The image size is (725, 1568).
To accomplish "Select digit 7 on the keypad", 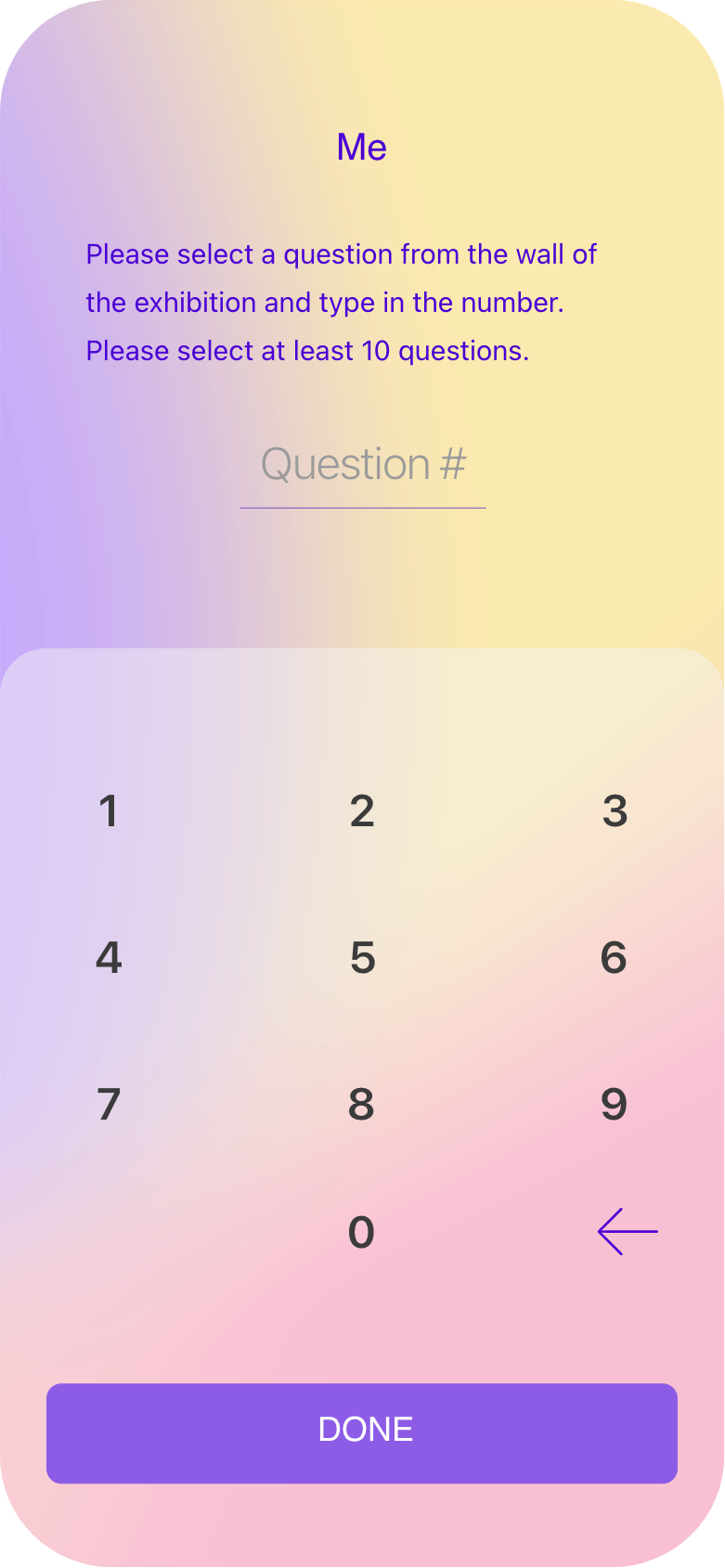I will (x=109, y=1105).
